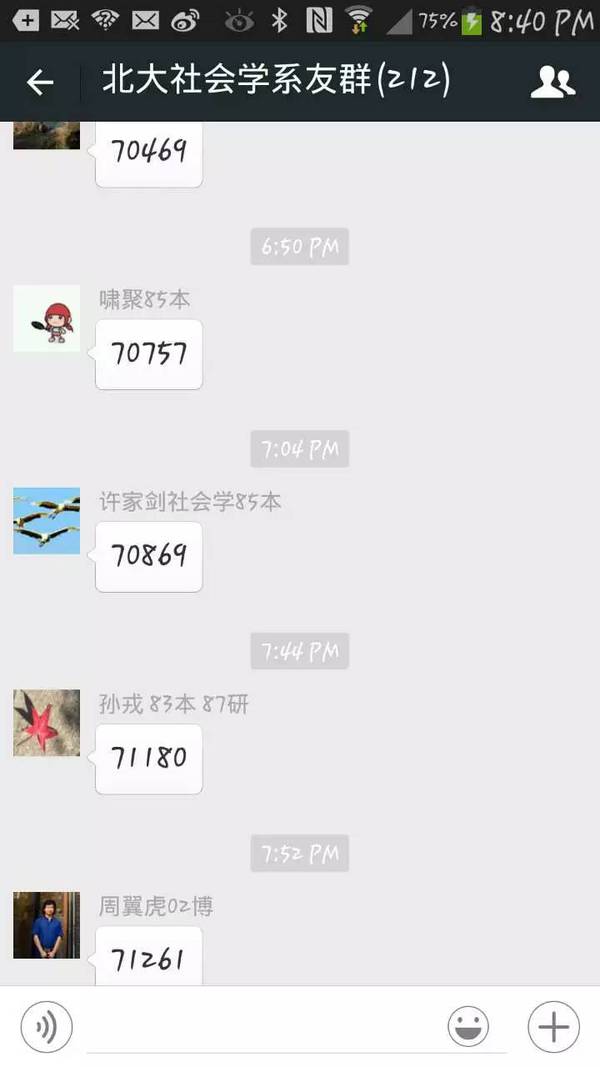
Task: Open 啸聚85本's profile avatar
Action: (x=46, y=318)
